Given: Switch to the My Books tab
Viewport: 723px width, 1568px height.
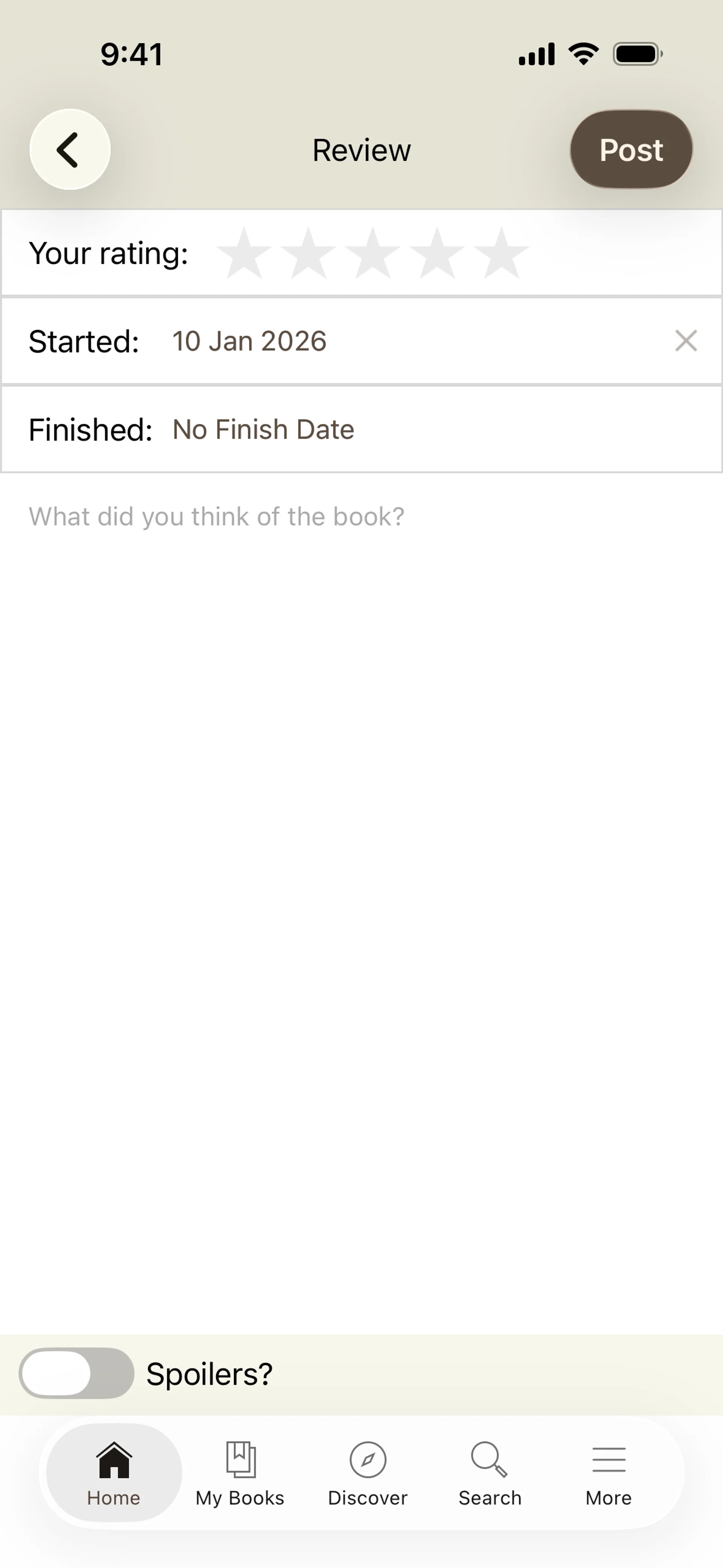Looking at the screenshot, I should coord(240,1472).
